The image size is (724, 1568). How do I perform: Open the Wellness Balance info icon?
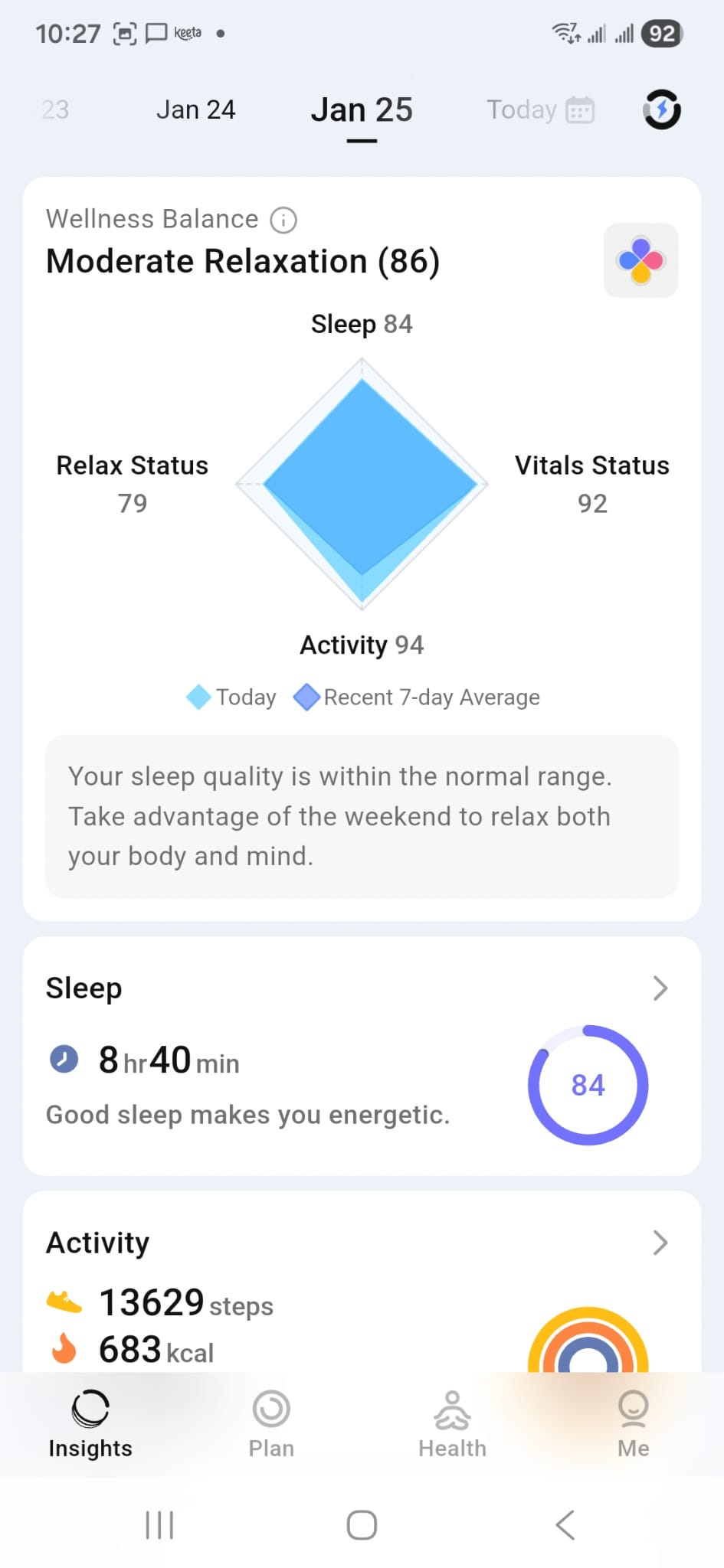coord(283,220)
